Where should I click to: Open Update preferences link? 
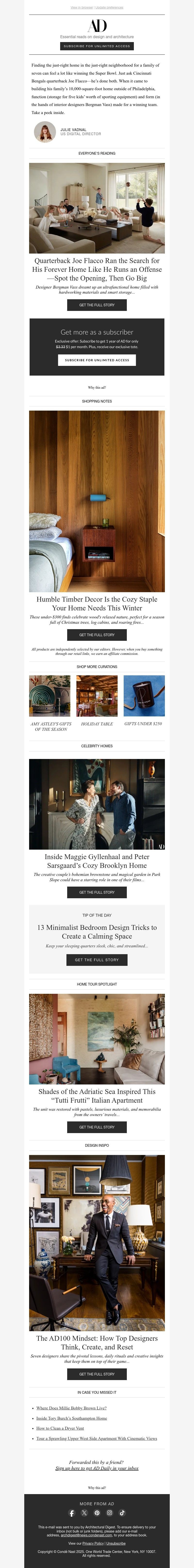(109, 7)
